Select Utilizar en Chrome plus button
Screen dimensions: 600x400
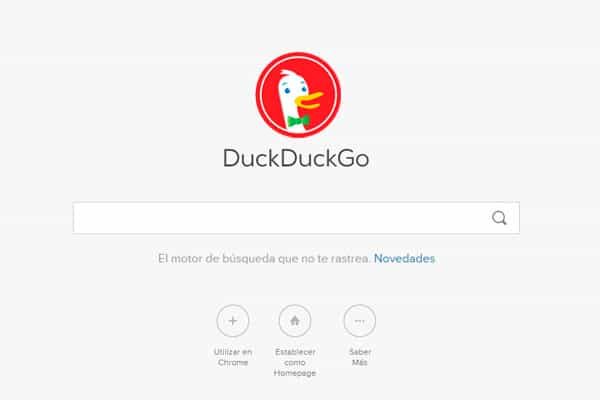click(x=232, y=321)
